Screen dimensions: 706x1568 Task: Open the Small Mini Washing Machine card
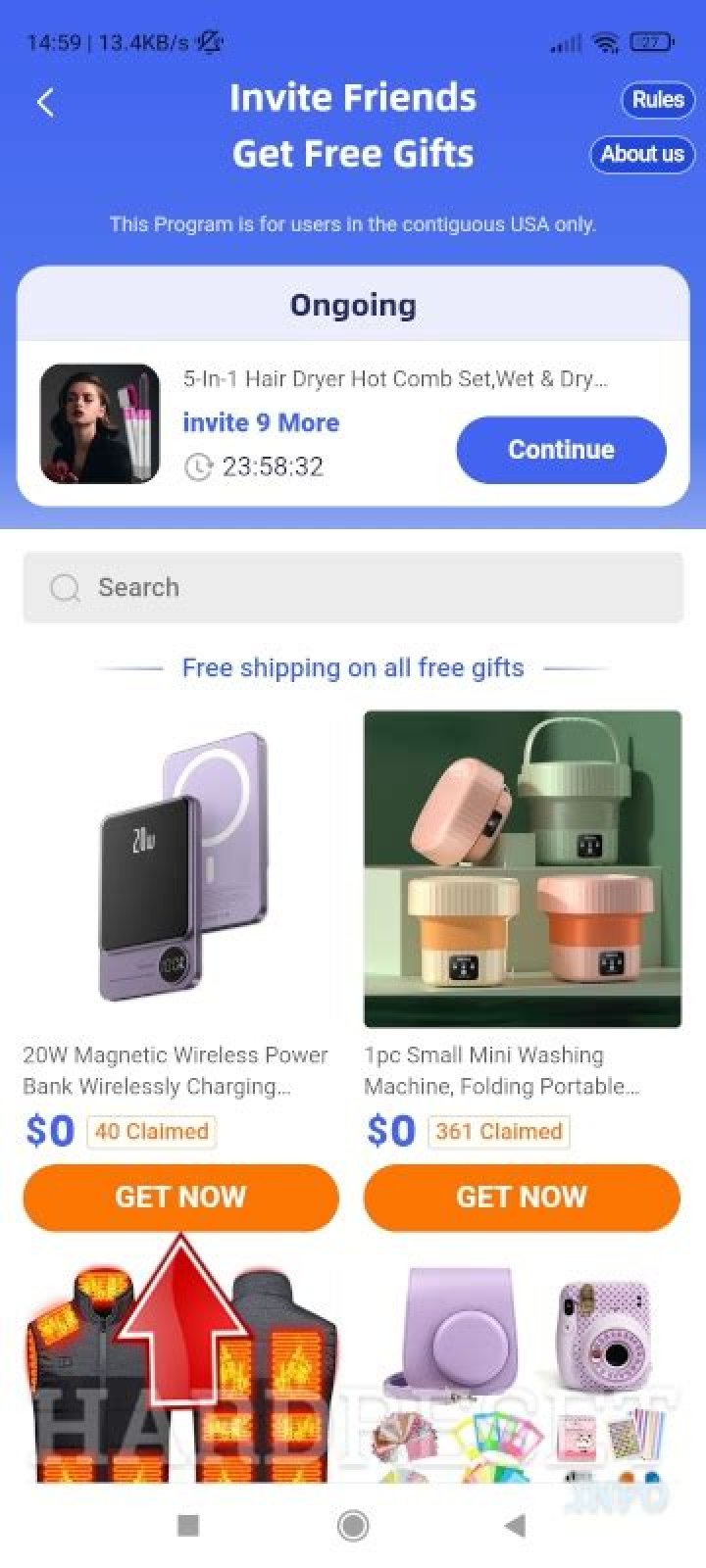click(522, 869)
